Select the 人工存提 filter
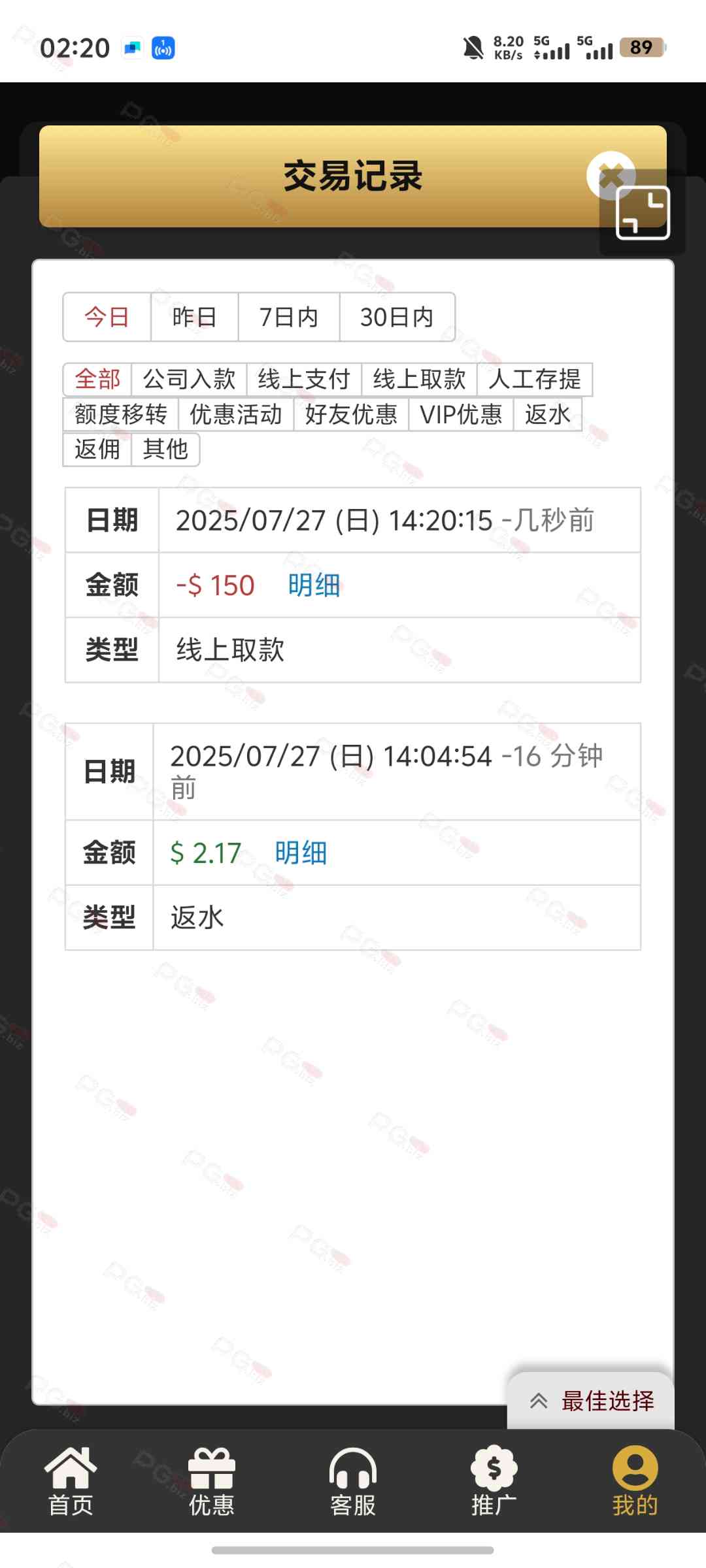The height and width of the screenshot is (1568, 706). 535,380
